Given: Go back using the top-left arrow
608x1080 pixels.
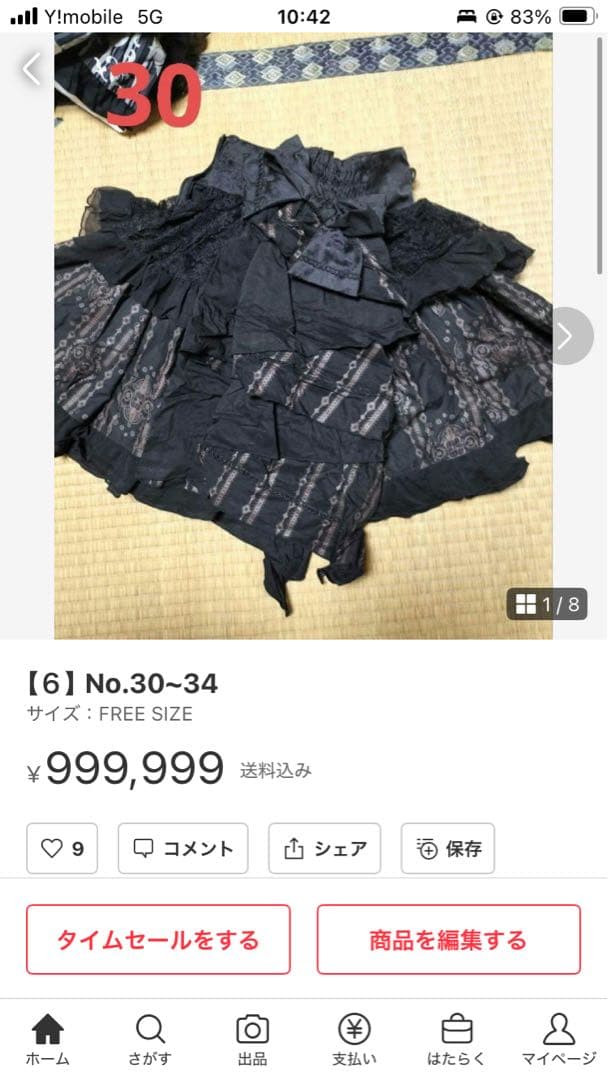Looking at the screenshot, I should pos(32,69).
